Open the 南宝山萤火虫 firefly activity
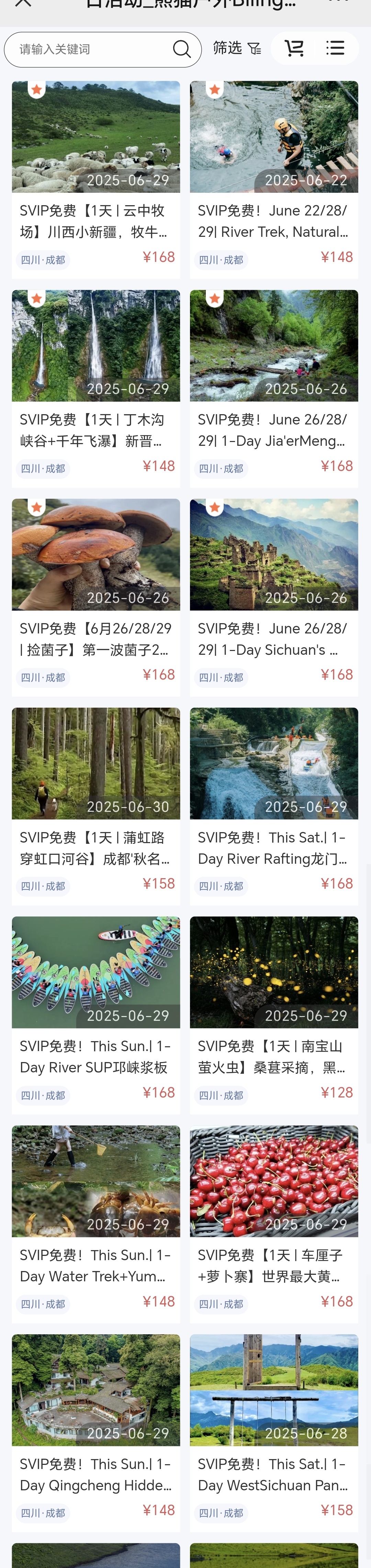This screenshot has height=1568, width=371. (x=274, y=1014)
